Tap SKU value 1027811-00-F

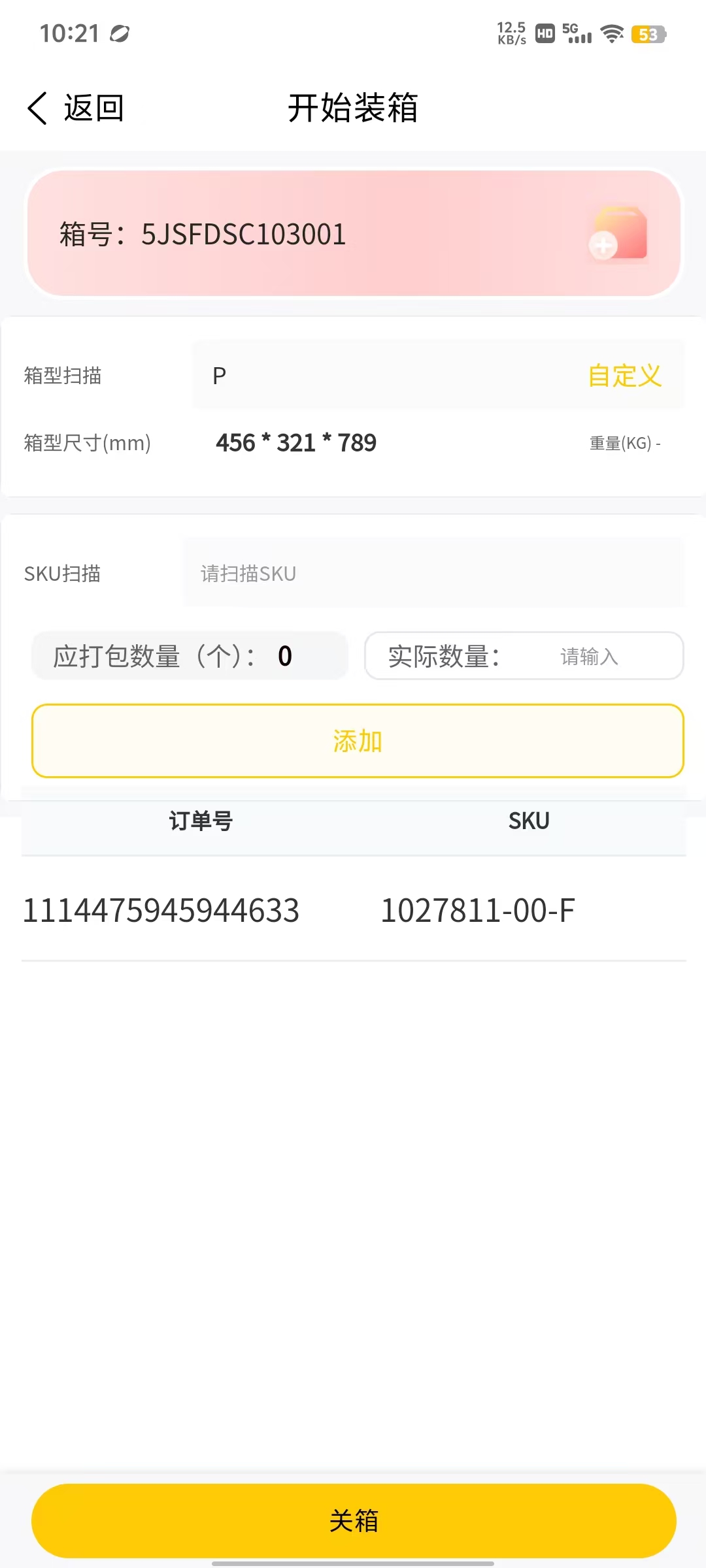pyautogui.click(x=478, y=909)
